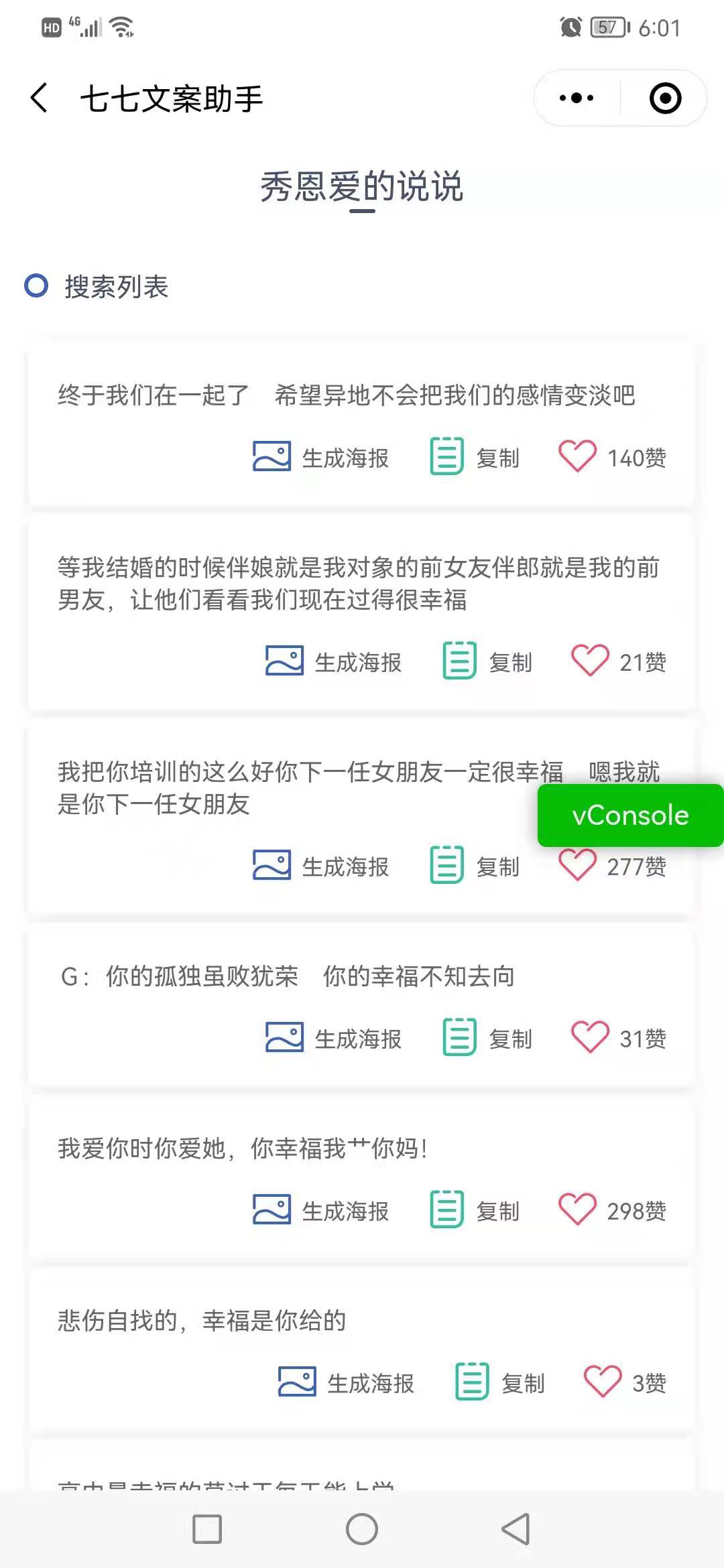
Task: Like the quote with 140赞
Action: [x=612, y=458]
